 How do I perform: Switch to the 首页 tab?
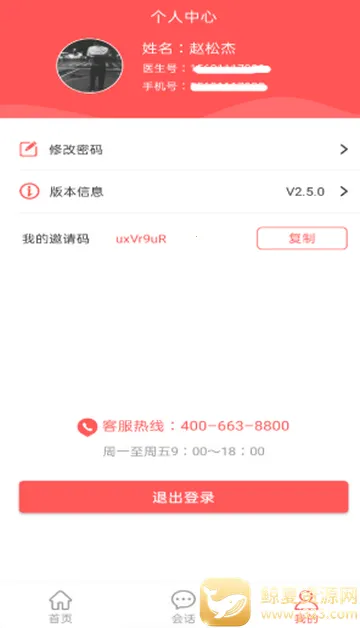coord(60,606)
